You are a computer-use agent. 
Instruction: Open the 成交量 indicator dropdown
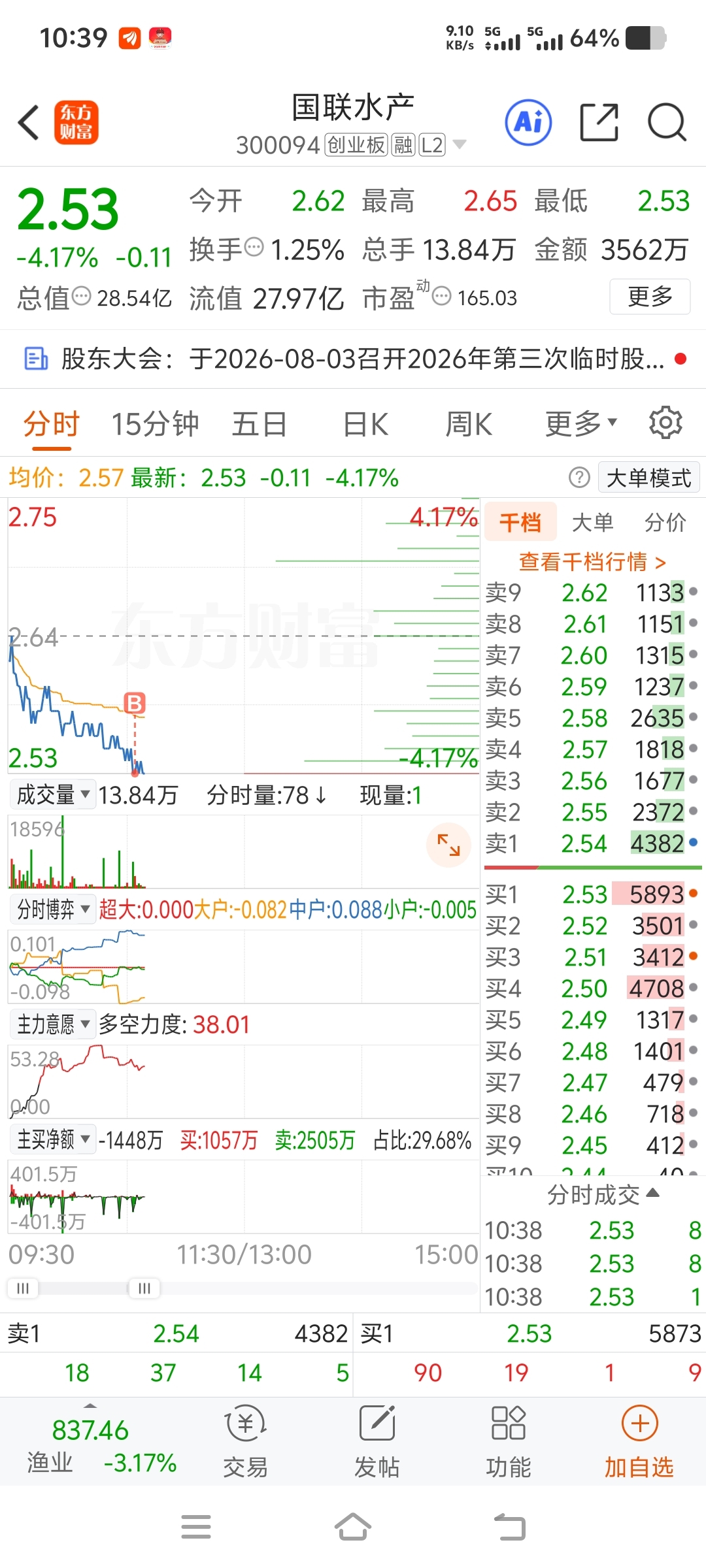tap(53, 795)
